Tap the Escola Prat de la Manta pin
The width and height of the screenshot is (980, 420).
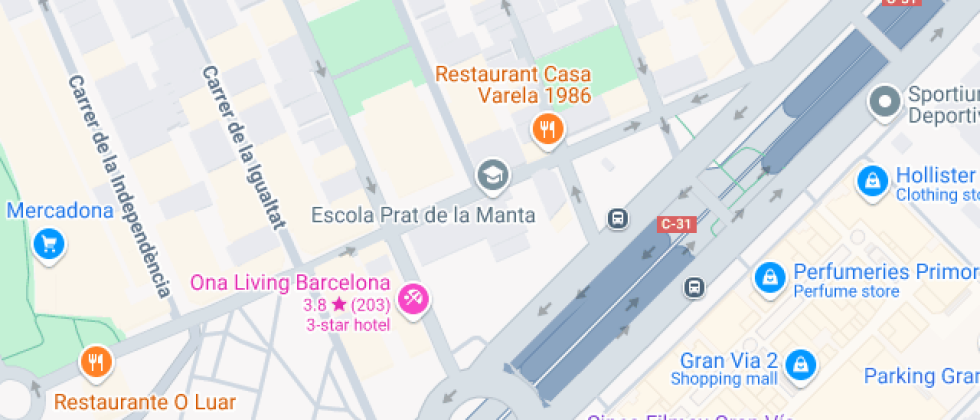click(492, 176)
